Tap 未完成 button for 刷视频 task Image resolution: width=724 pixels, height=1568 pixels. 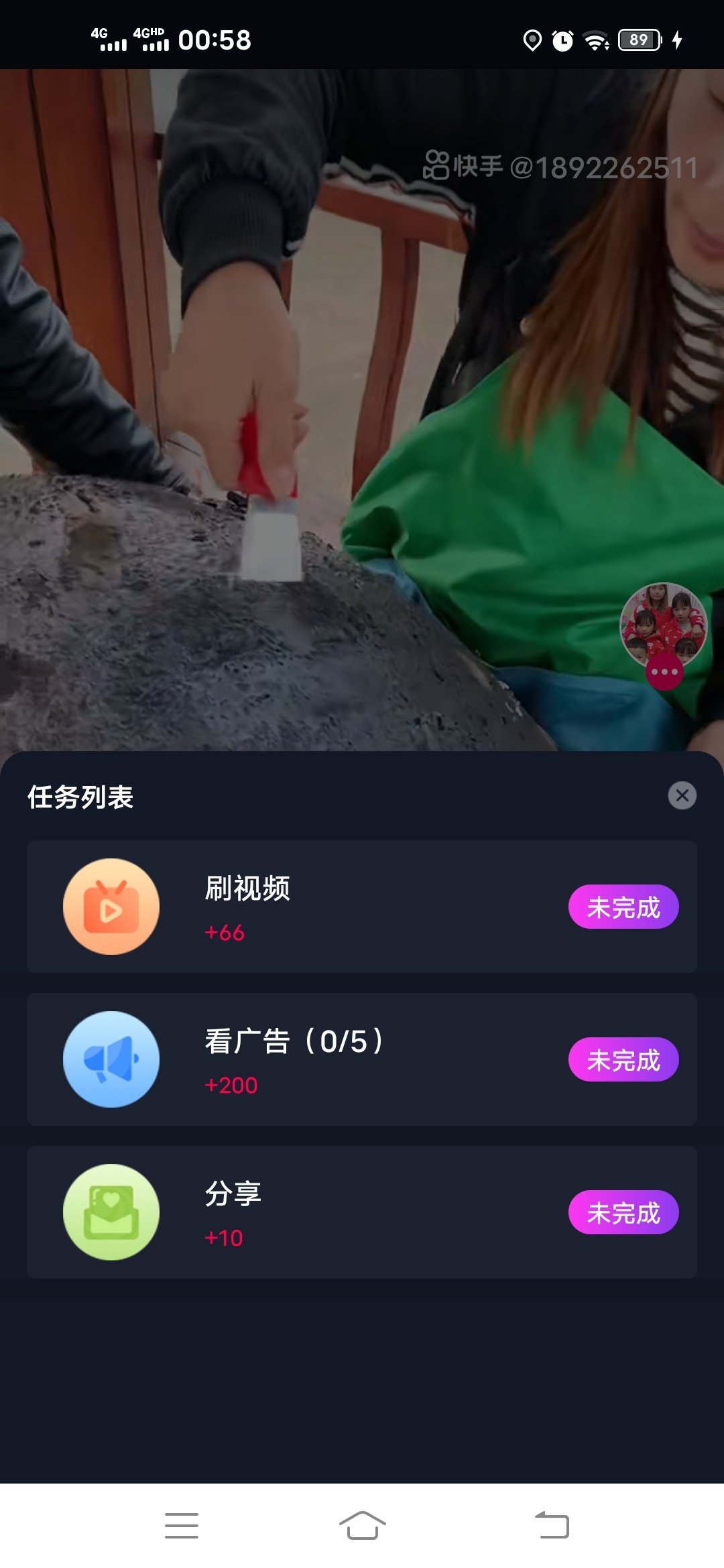click(623, 907)
